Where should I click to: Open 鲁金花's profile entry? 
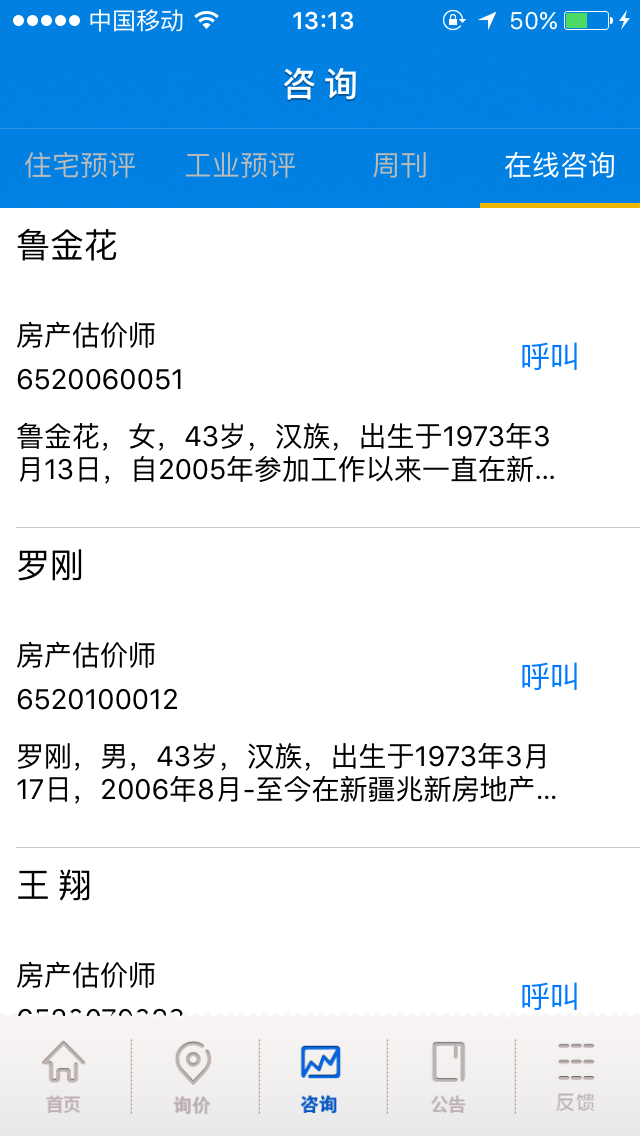point(320,367)
